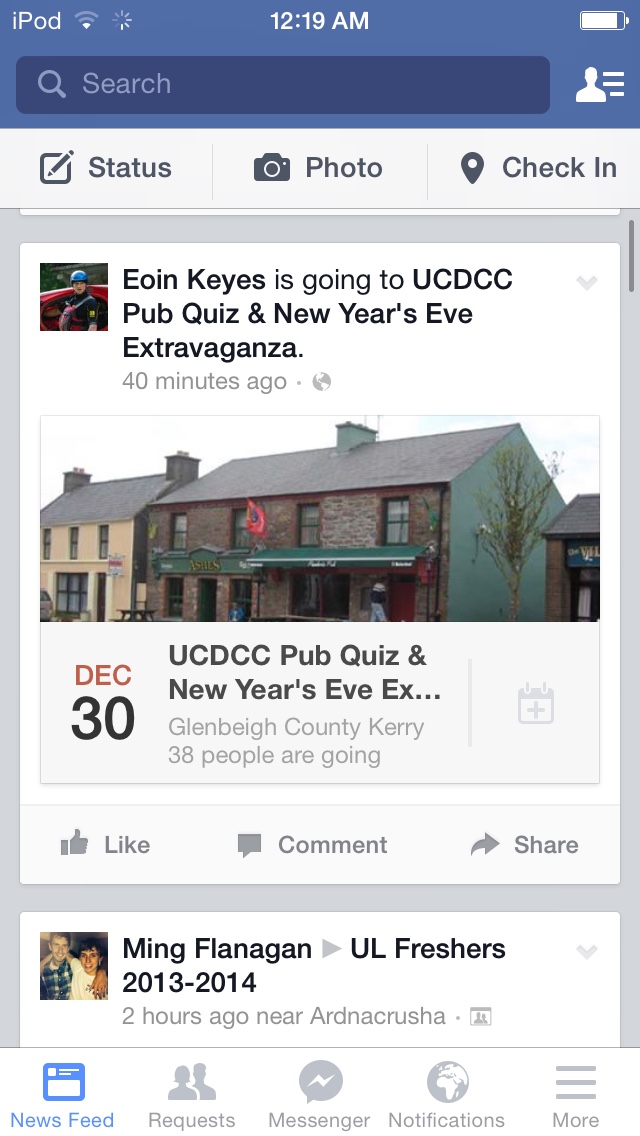Open the UCDCC Pub Quiz event card
The image size is (640, 1136).
[320, 599]
